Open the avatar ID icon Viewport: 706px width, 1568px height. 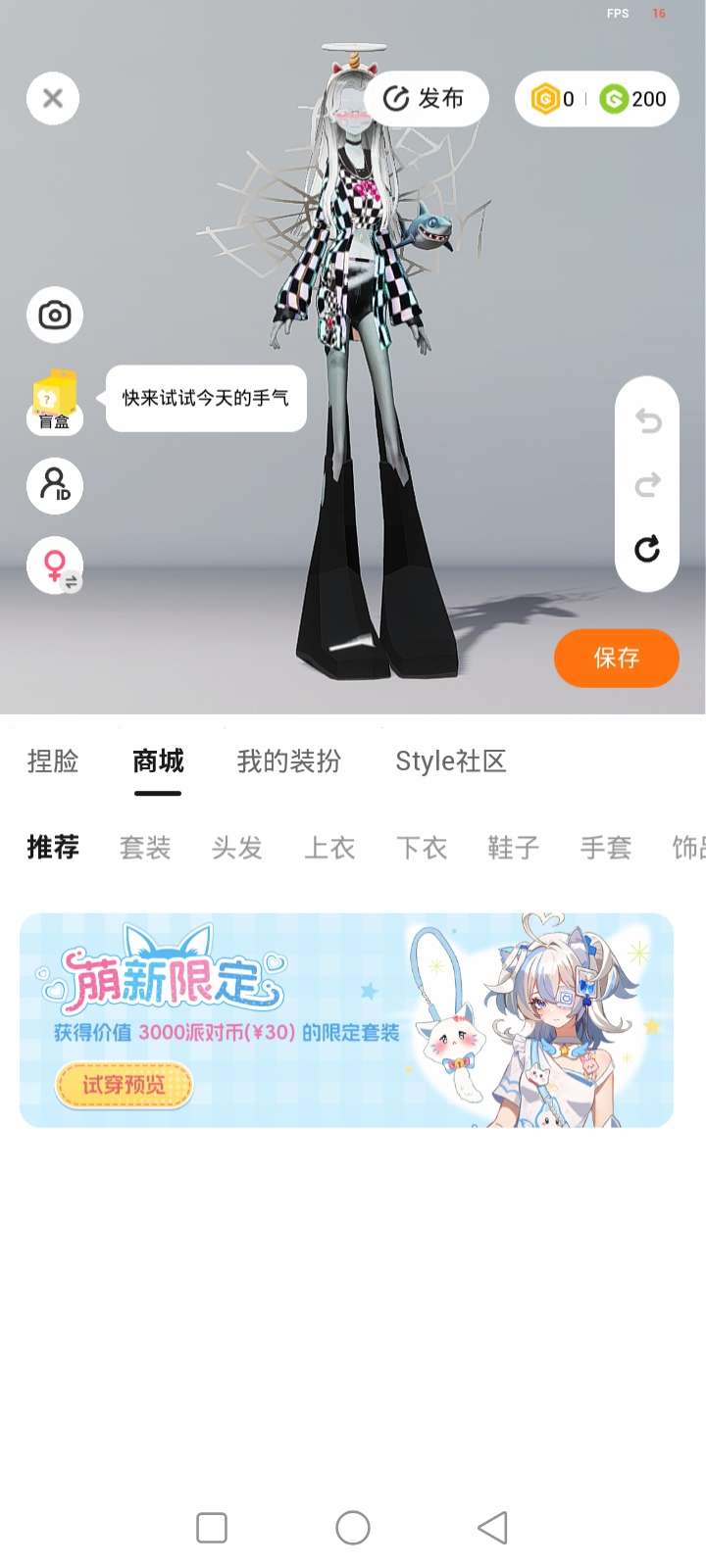(x=55, y=486)
